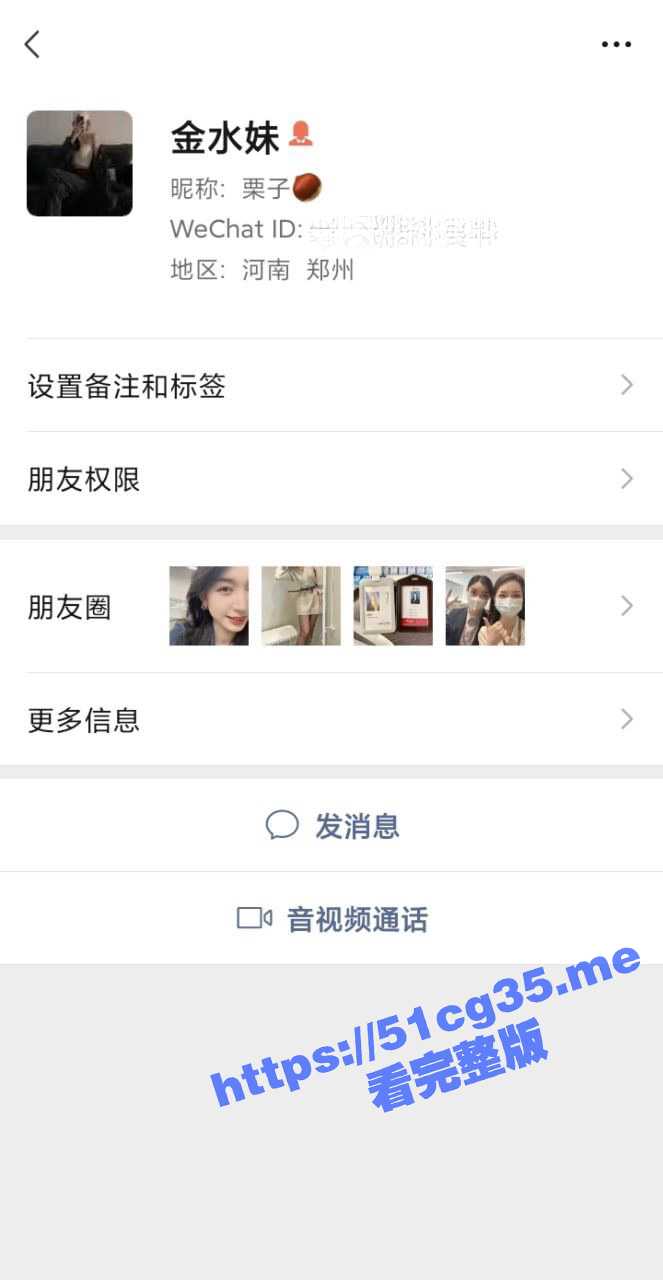Open the three-dot overflow menu

(x=616, y=44)
